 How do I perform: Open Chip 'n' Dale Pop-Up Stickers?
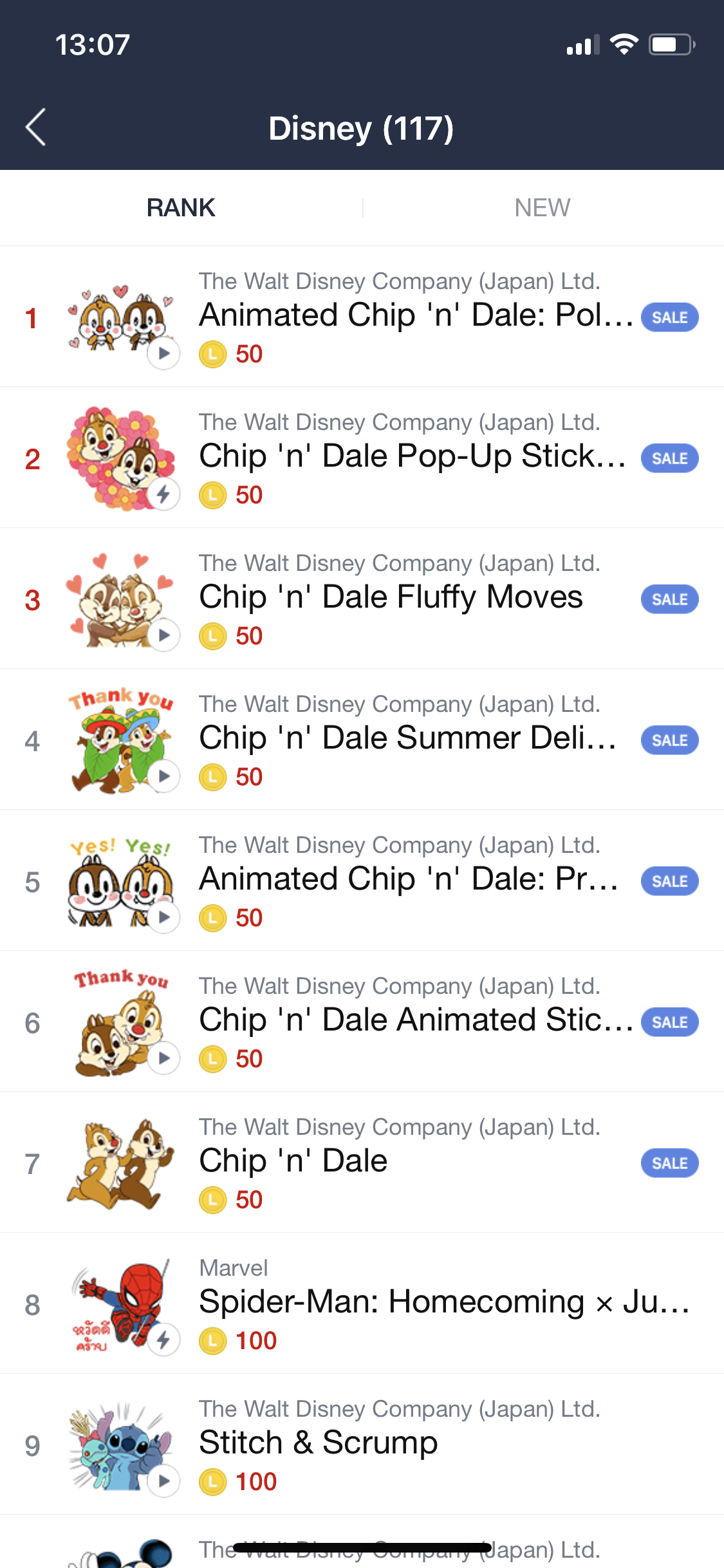coord(412,456)
